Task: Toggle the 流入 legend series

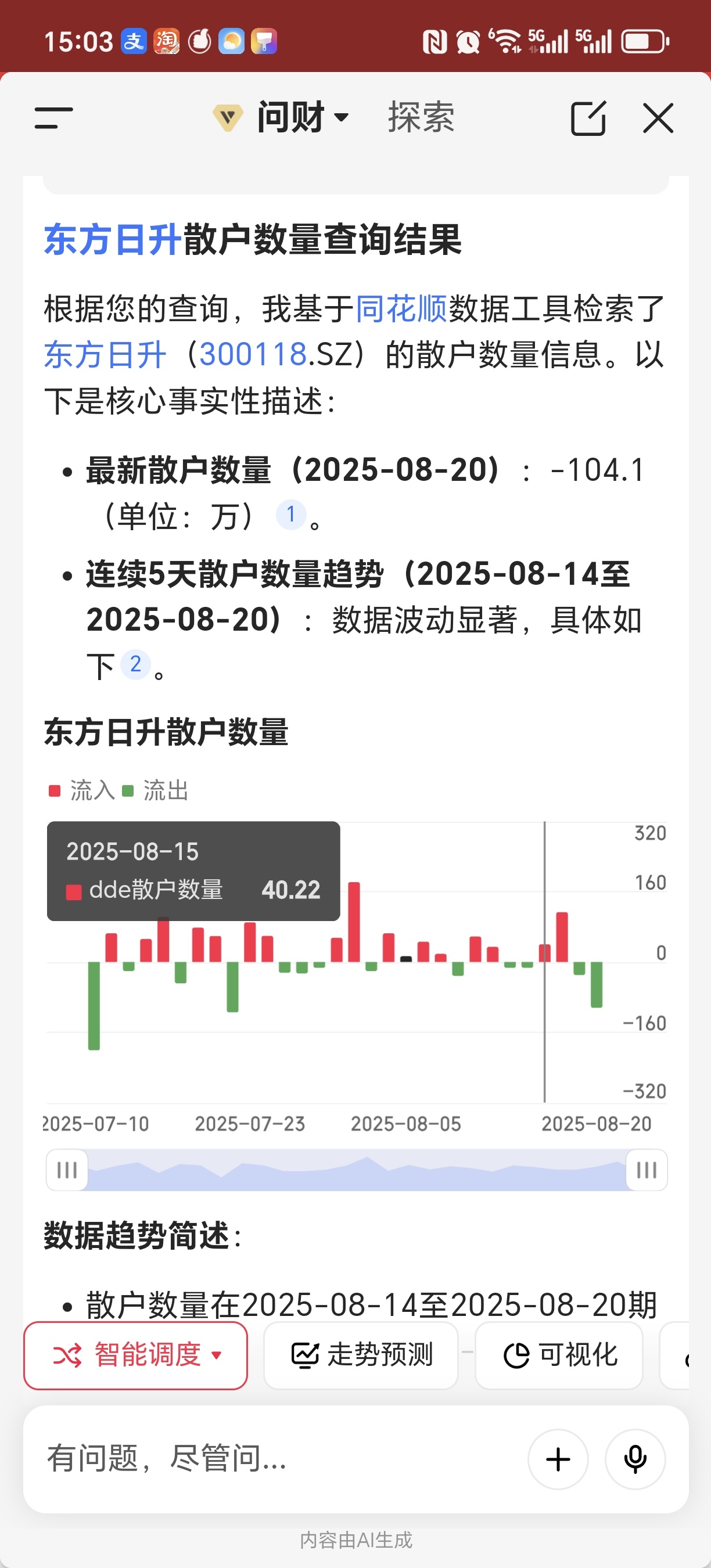Action: [81, 791]
